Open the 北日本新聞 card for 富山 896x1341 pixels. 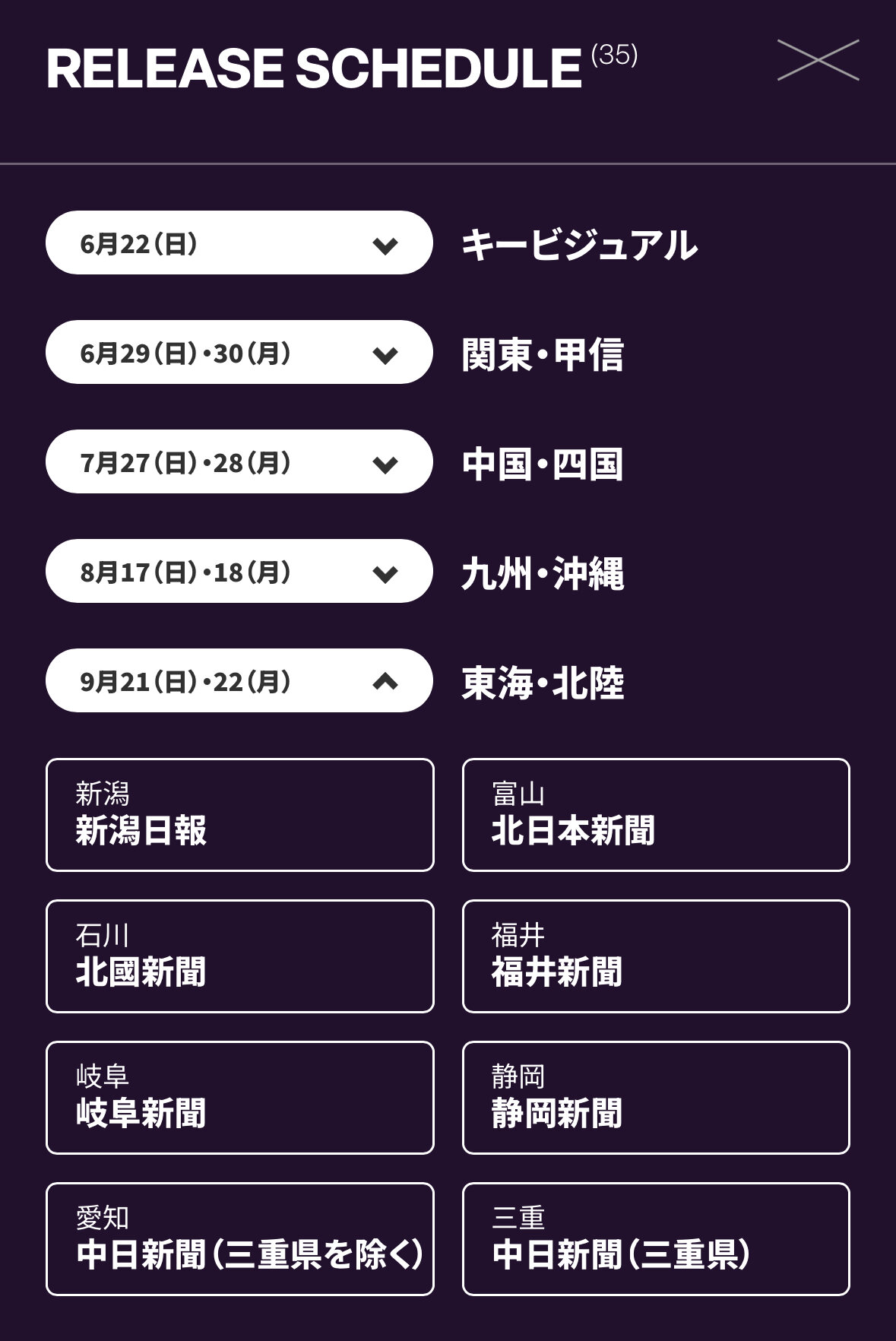click(x=656, y=815)
